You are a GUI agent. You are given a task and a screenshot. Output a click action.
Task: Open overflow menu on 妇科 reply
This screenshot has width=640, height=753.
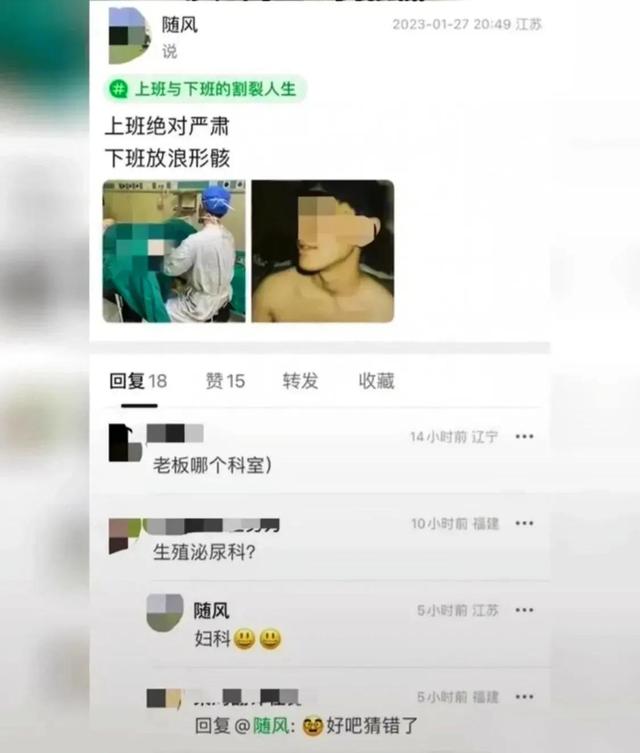[524, 610]
